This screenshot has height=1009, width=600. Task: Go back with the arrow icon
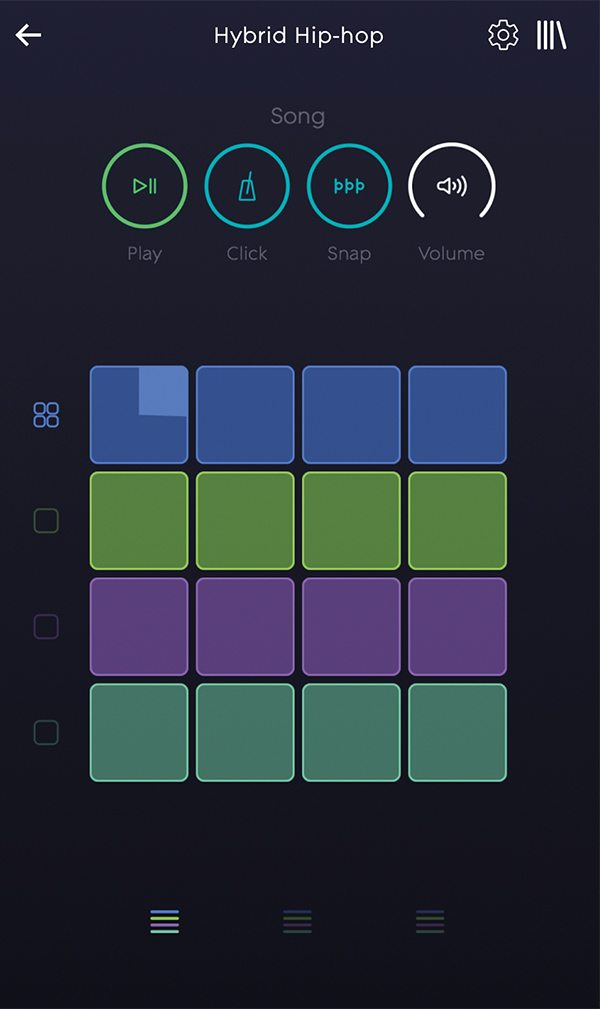[x=28, y=35]
